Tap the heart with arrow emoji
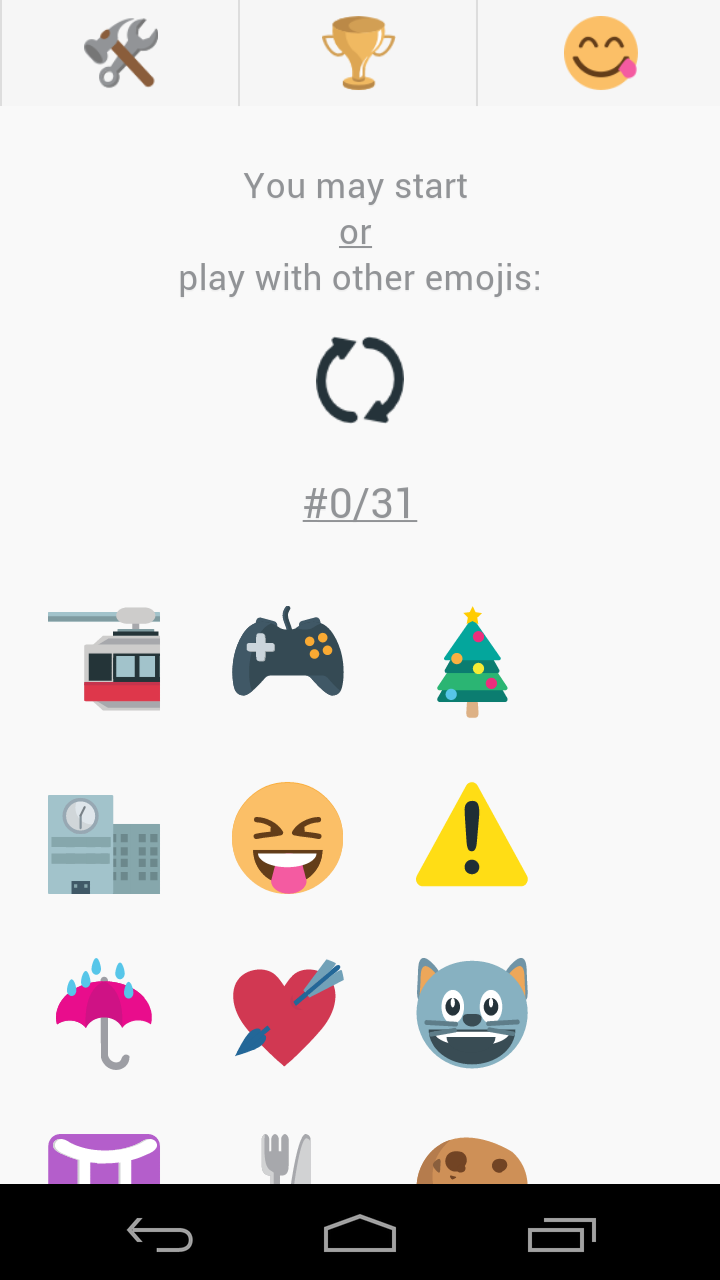Image resolution: width=720 pixels, height=1280 pixels. [288, 1014]
